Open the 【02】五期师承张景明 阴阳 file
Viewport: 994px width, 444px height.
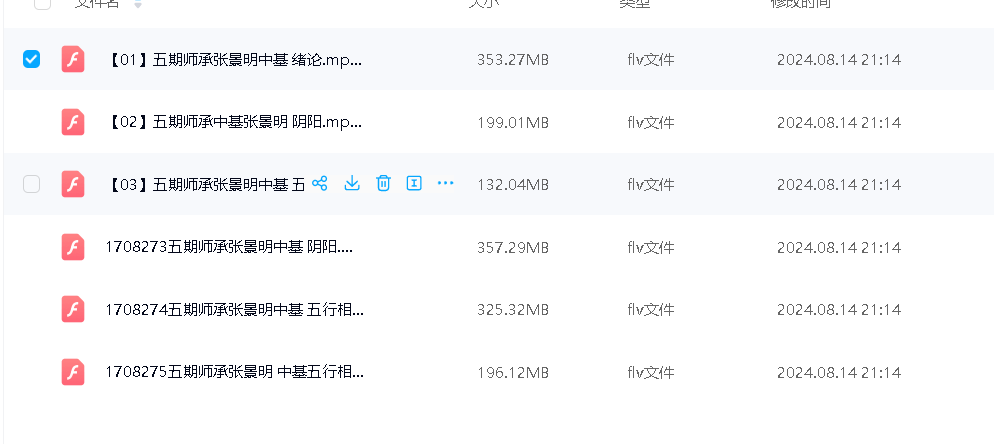click(233, 123)
